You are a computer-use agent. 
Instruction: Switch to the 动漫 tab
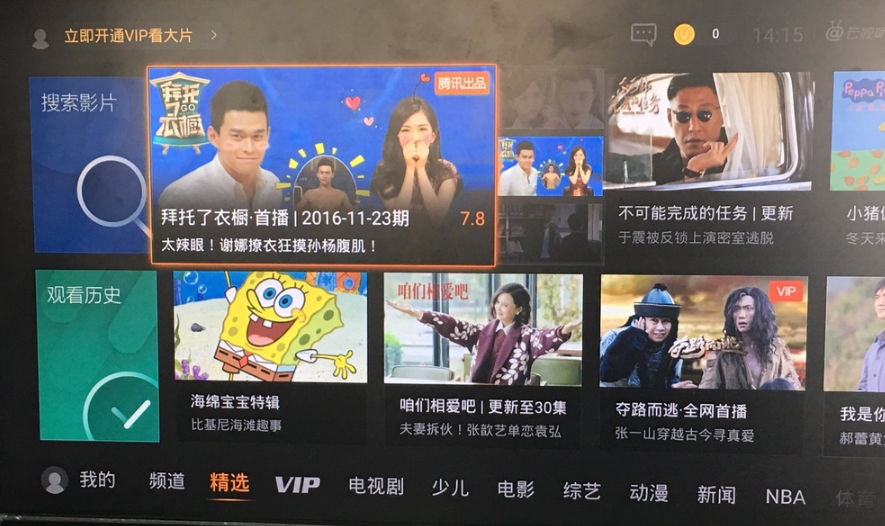[649, 493]
